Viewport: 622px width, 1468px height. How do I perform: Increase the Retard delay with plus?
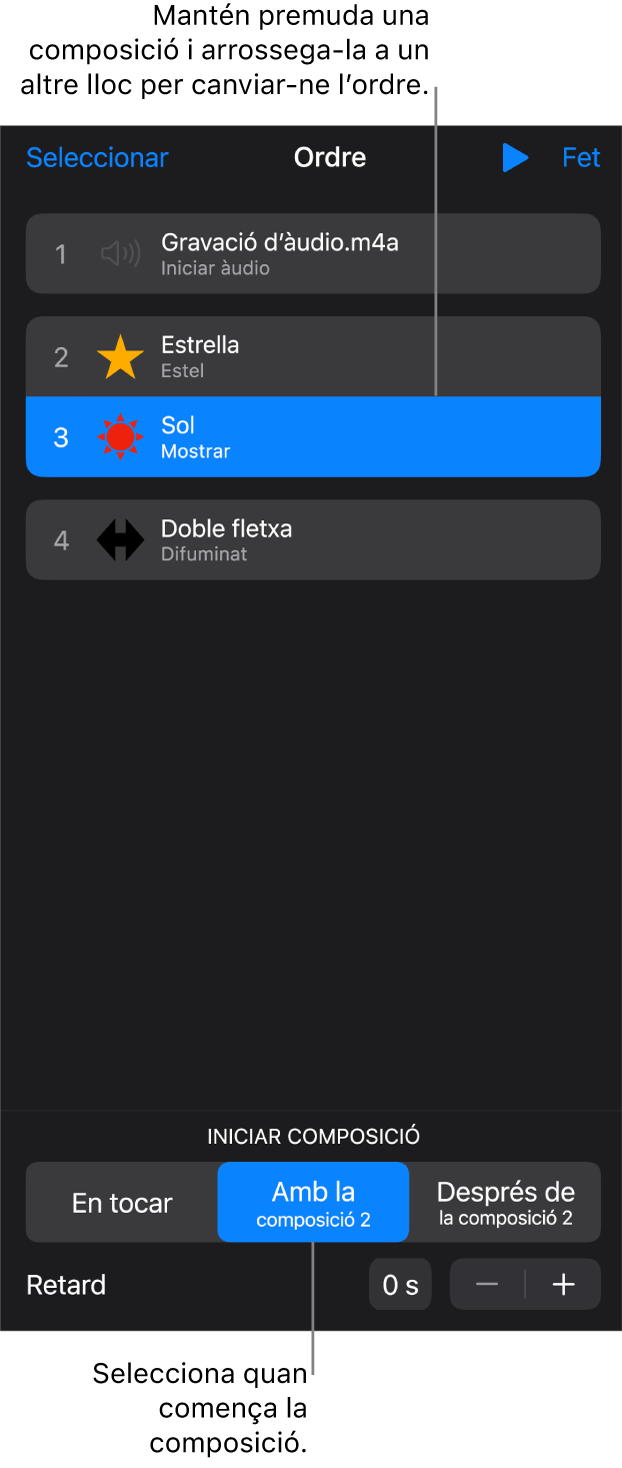563,1285
